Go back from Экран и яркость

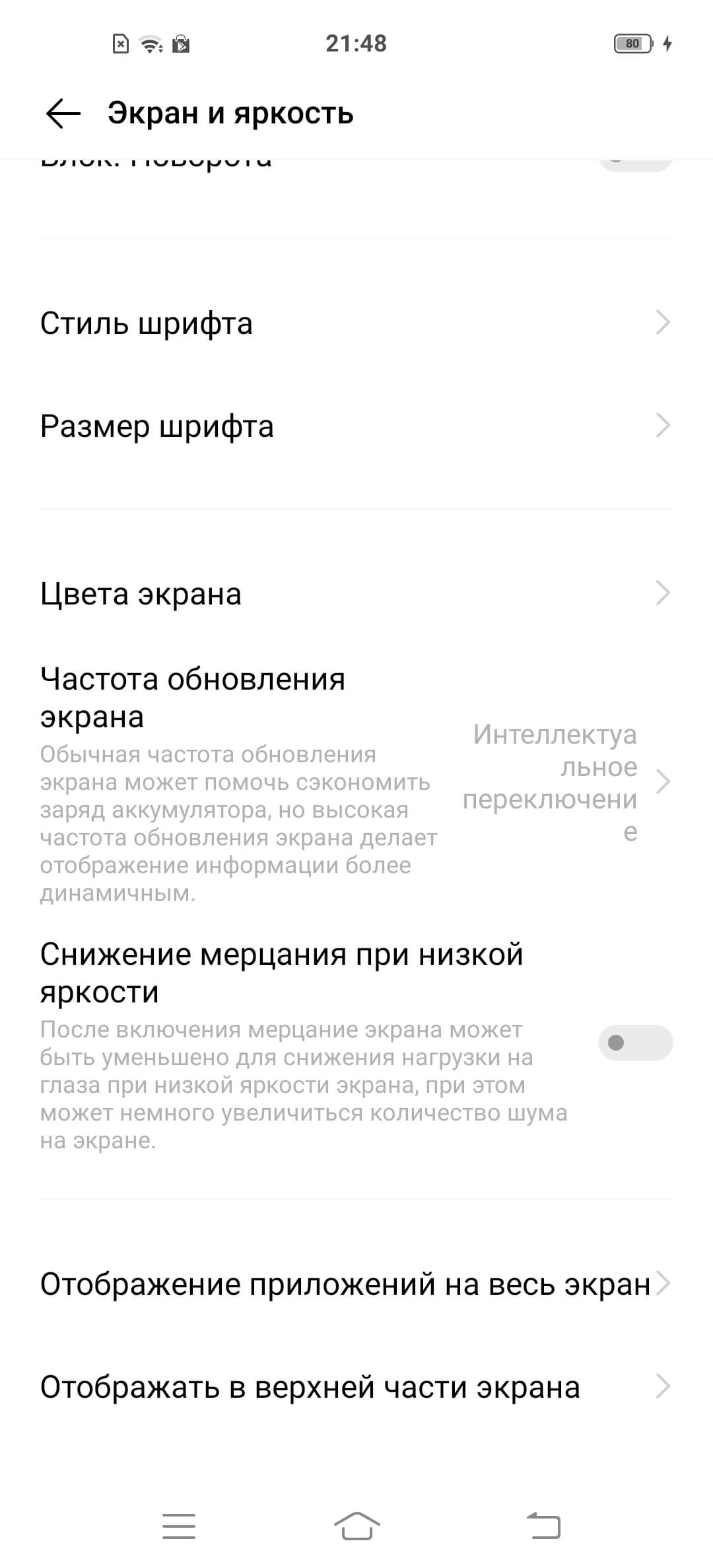click(63, 114)
